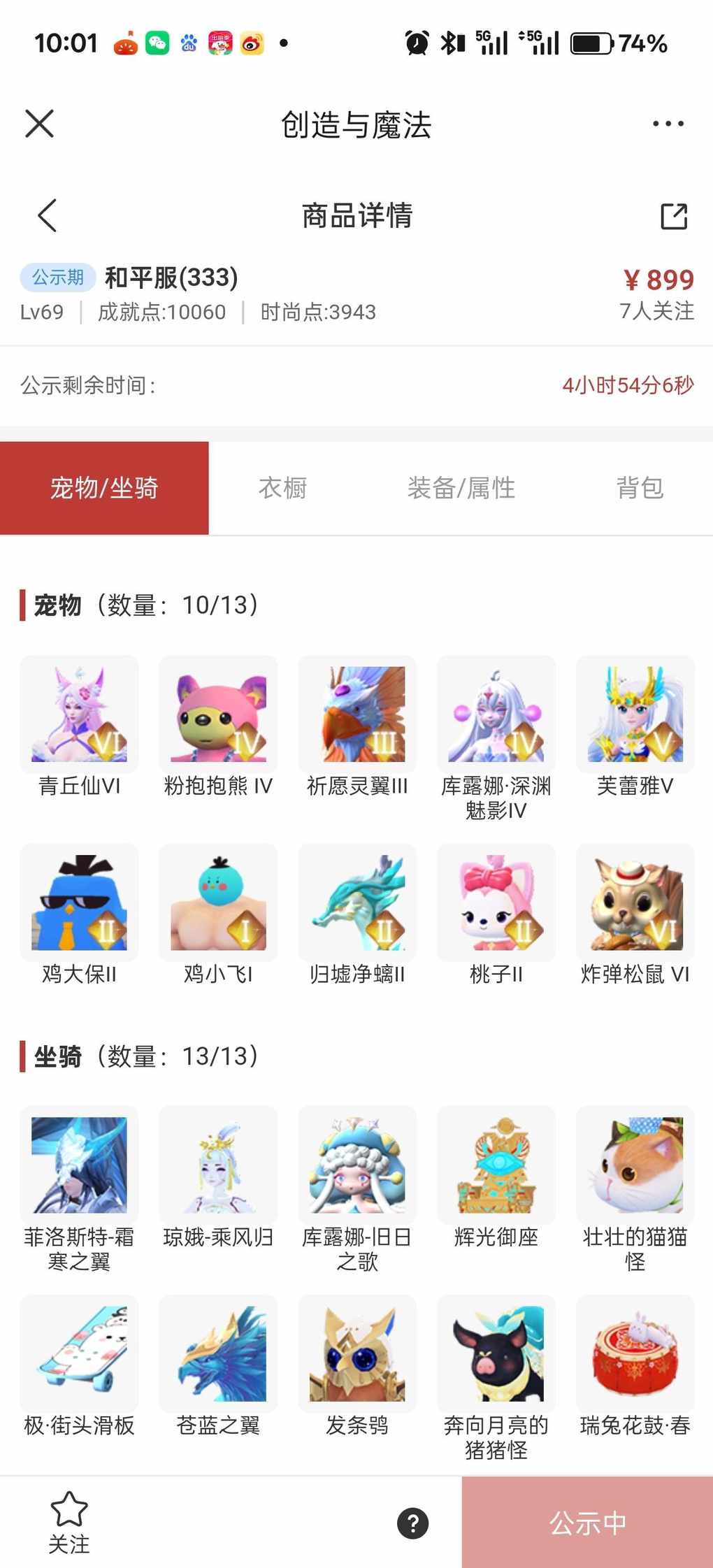View pet 芙蕾雅V details
713x1568 pixels.
point(635,726)
